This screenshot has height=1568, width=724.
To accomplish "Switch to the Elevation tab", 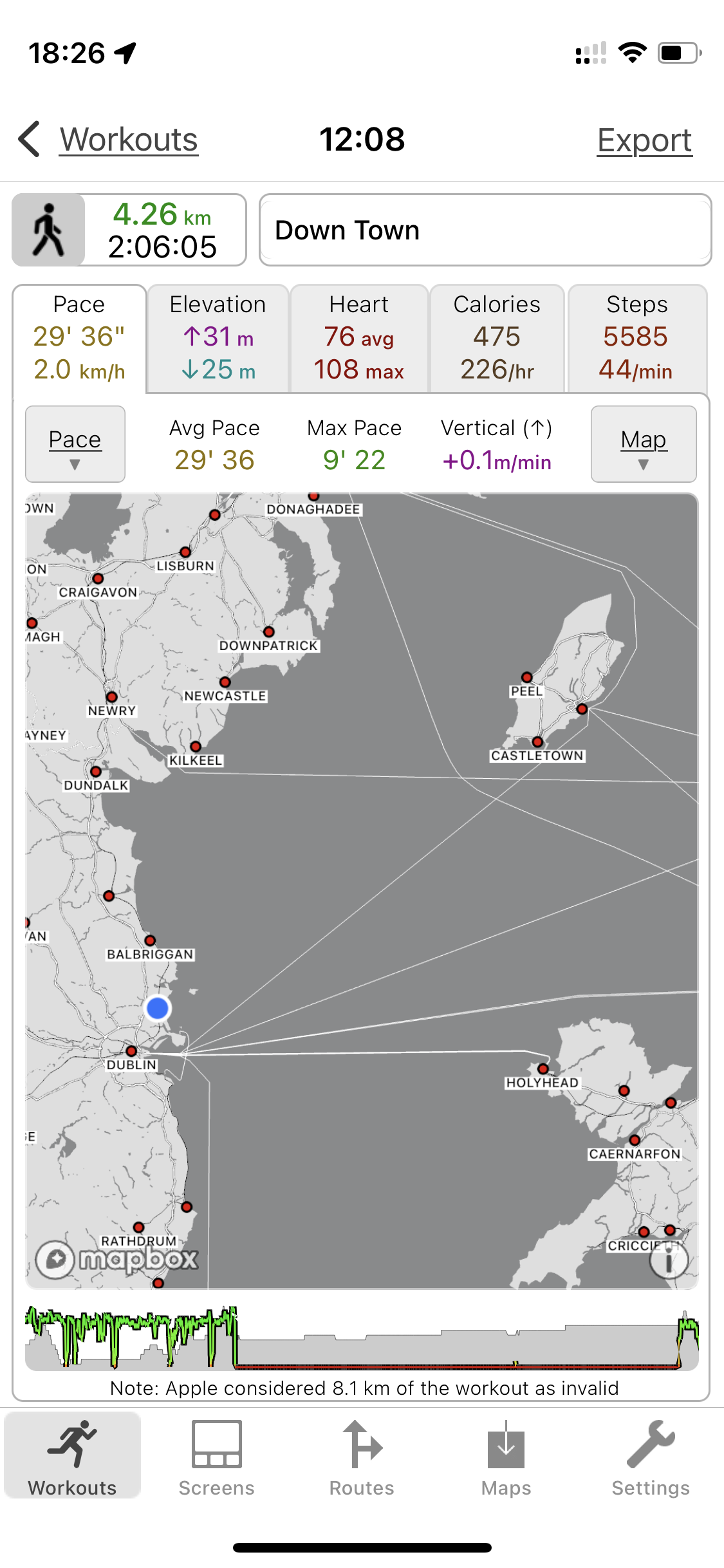I will [218, 337].
